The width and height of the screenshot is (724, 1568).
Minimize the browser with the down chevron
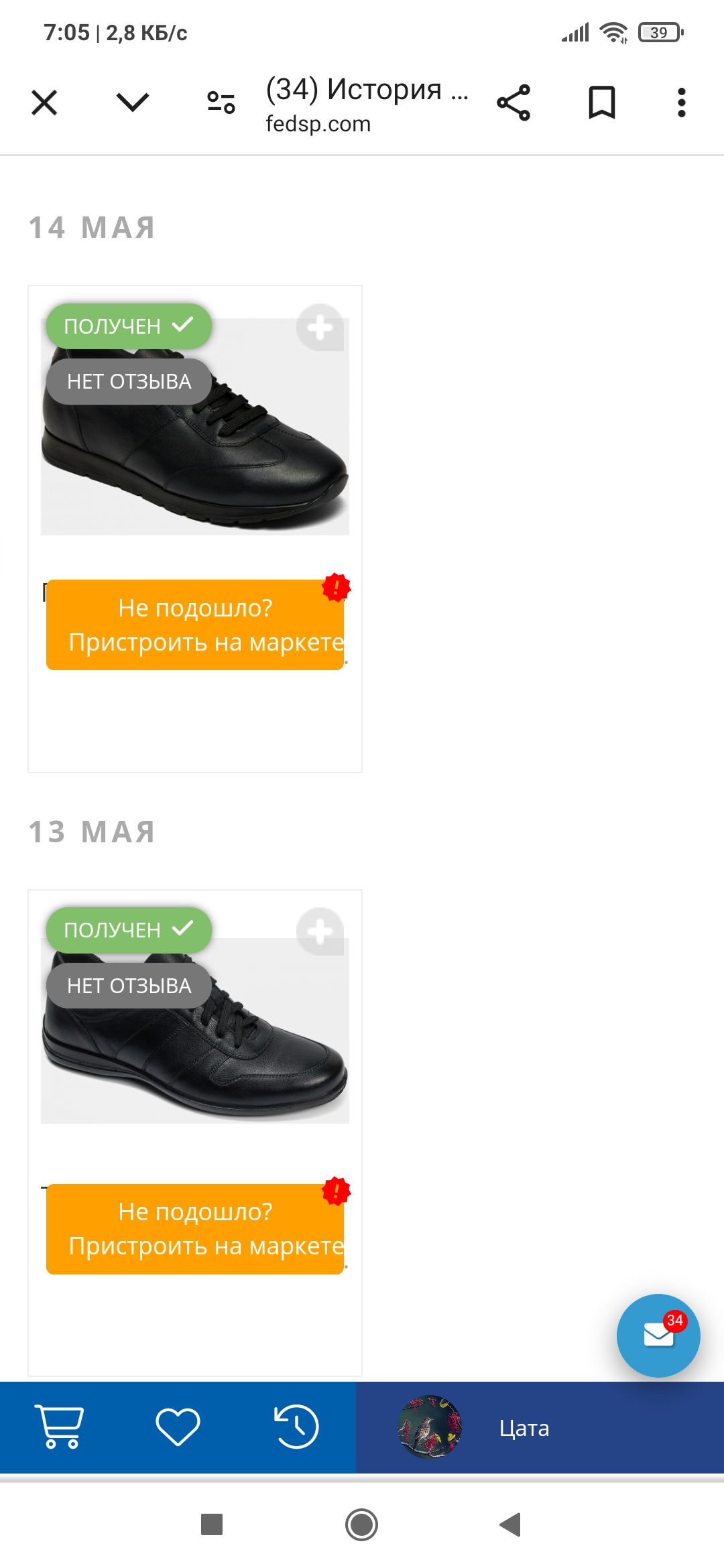point(132,103)
